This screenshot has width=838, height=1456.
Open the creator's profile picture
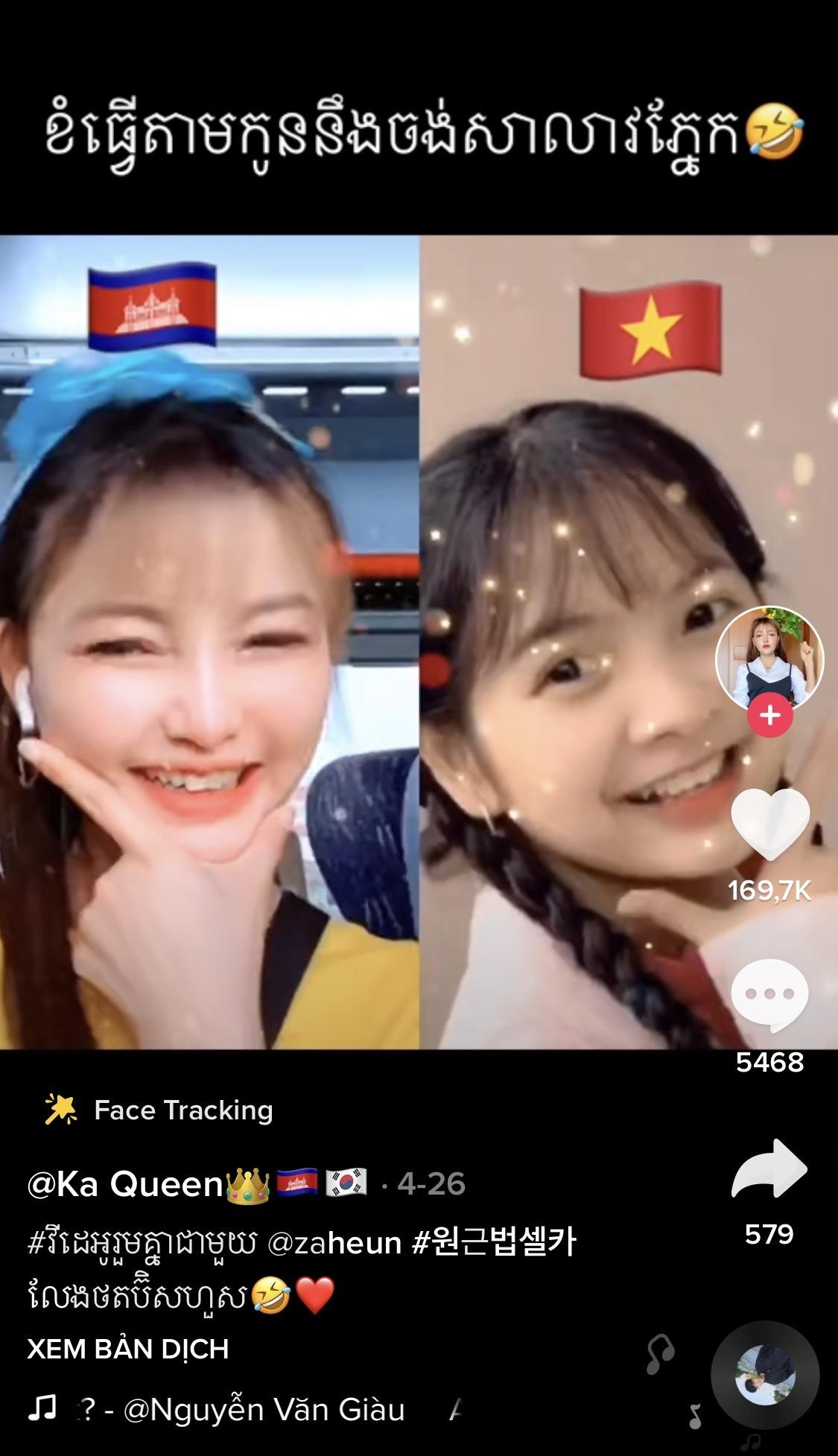click(x=769, y=659)
